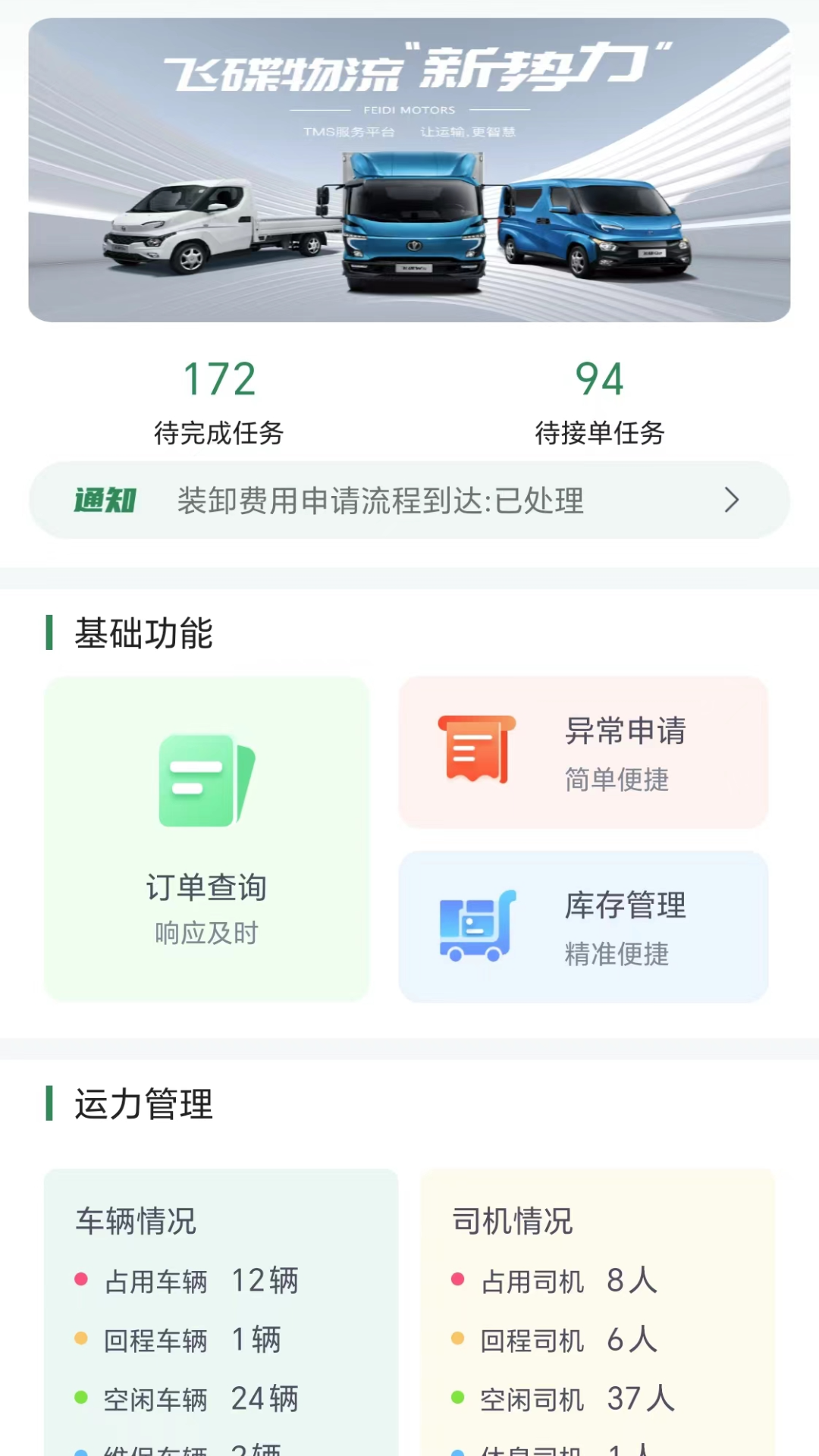819x1456 pixels.
Task: Click the 通知 notification megaphone label
Action: [x=105, y=500]
